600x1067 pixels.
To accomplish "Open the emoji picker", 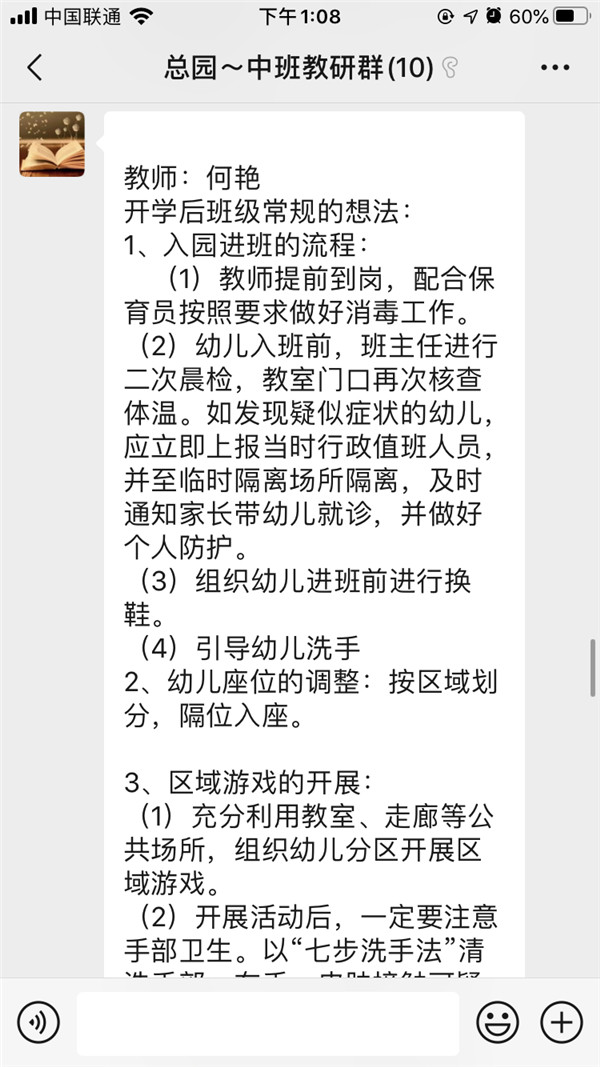I will [x=497, y=1022].
